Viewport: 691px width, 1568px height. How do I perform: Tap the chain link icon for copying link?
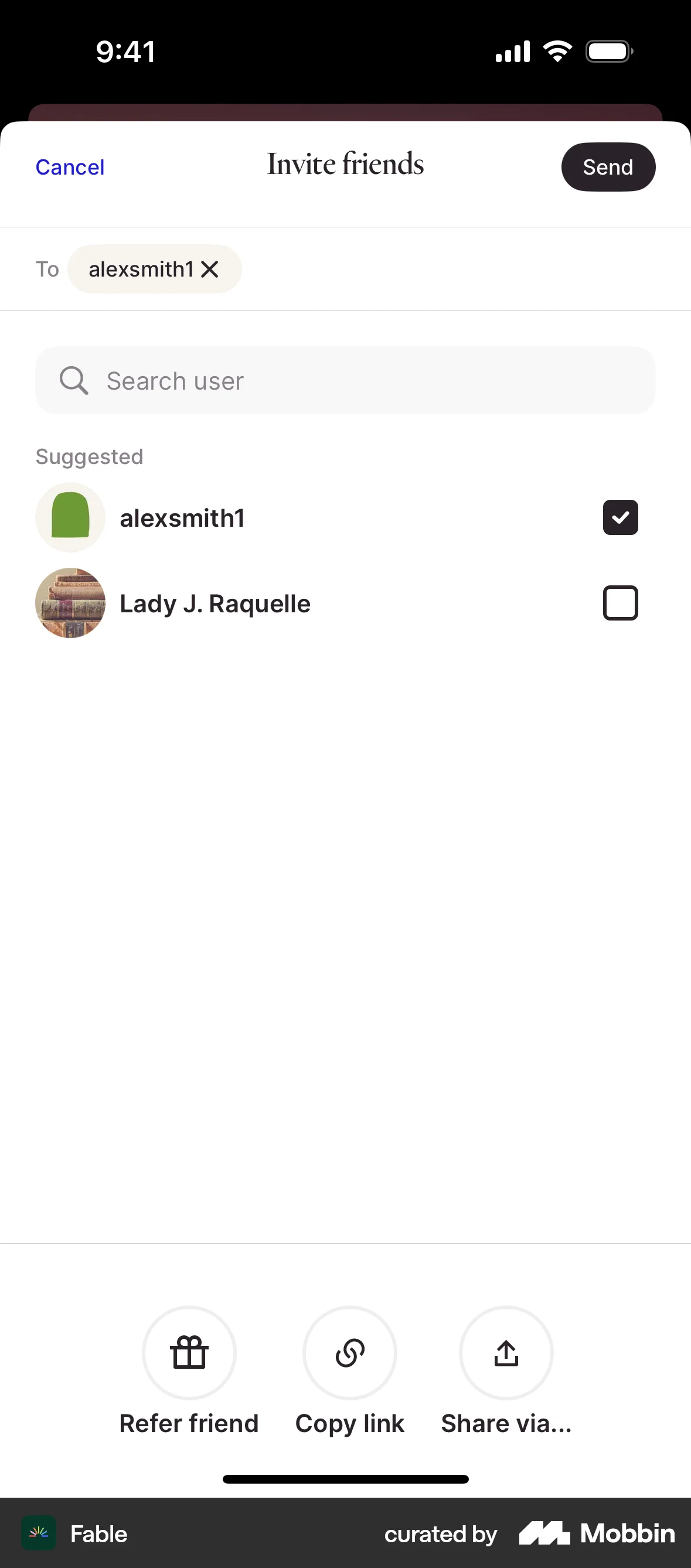point(349,1352)
